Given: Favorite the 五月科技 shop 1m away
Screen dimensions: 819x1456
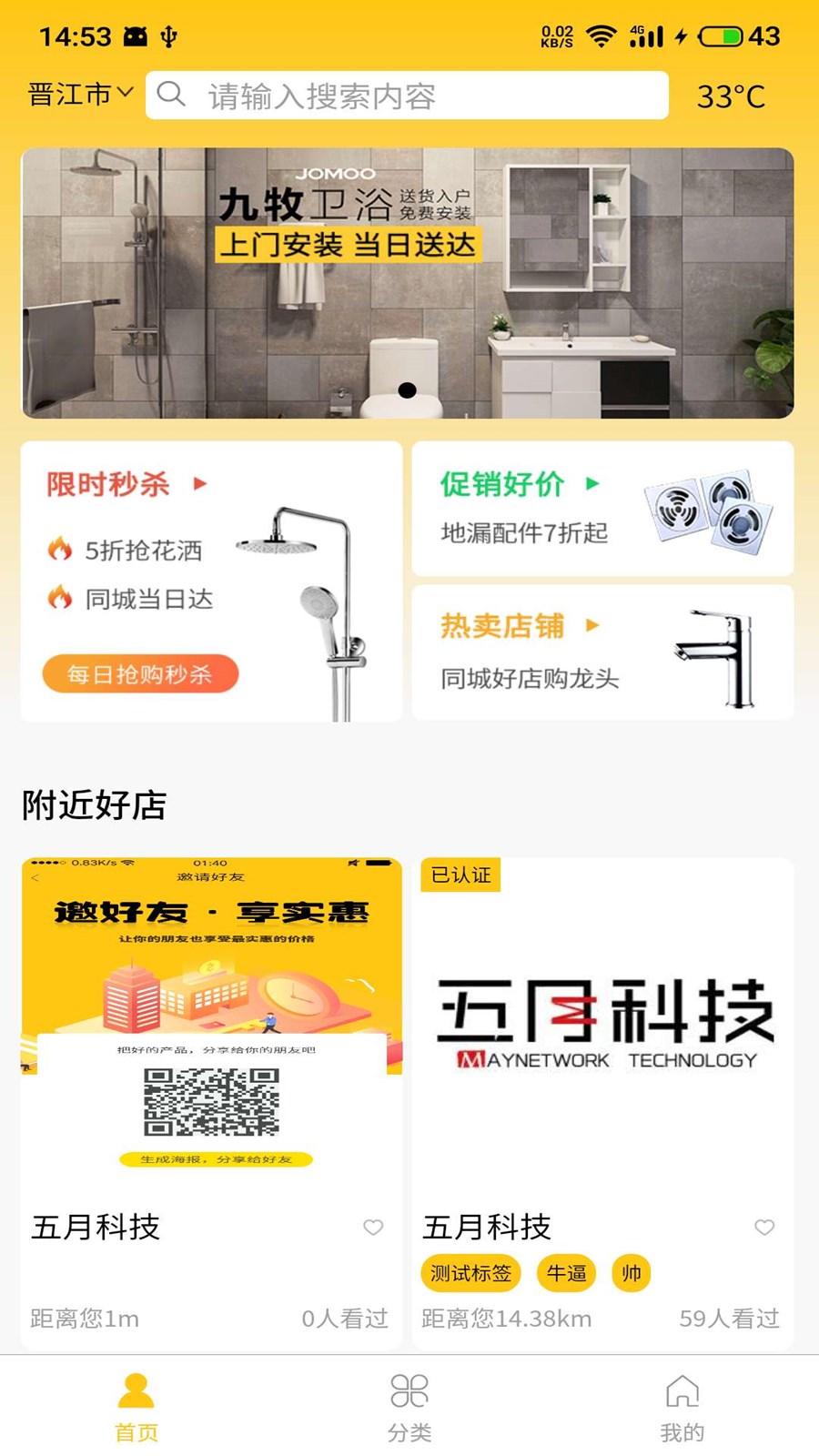Looking at the screenshot, I should coord(373,1227).
